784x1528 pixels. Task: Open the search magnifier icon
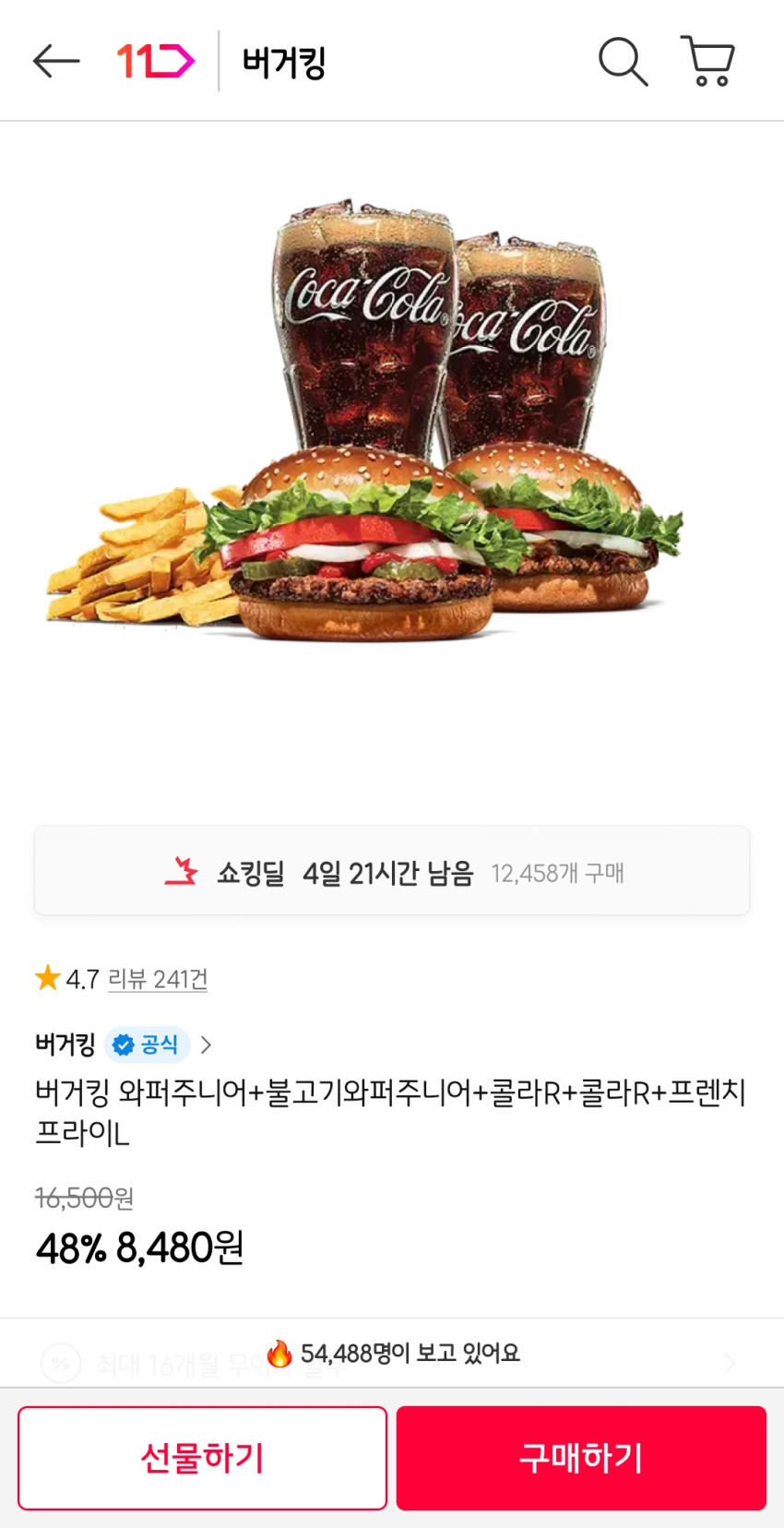[623, 62]
